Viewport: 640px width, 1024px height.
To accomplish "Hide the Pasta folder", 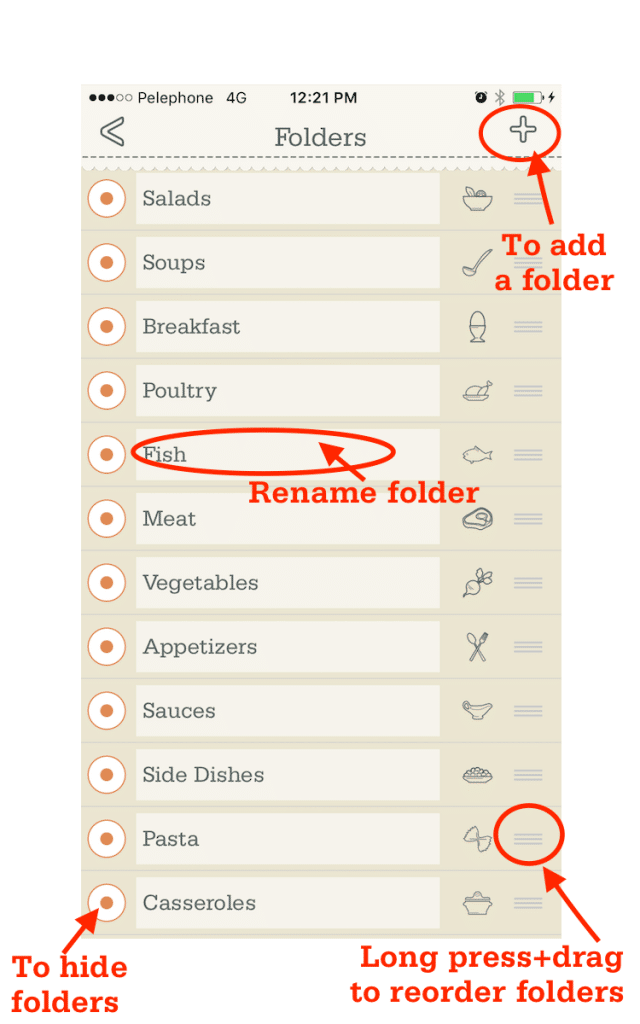I will click(106, 839).
